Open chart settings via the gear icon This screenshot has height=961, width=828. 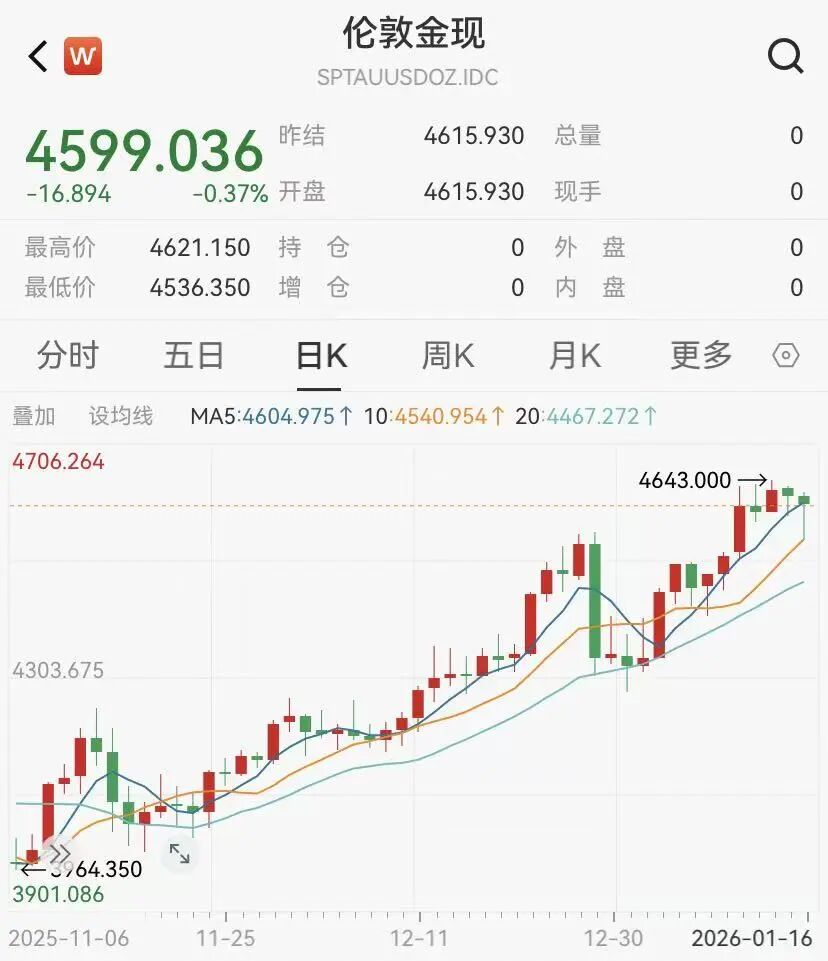pos(786,355)
